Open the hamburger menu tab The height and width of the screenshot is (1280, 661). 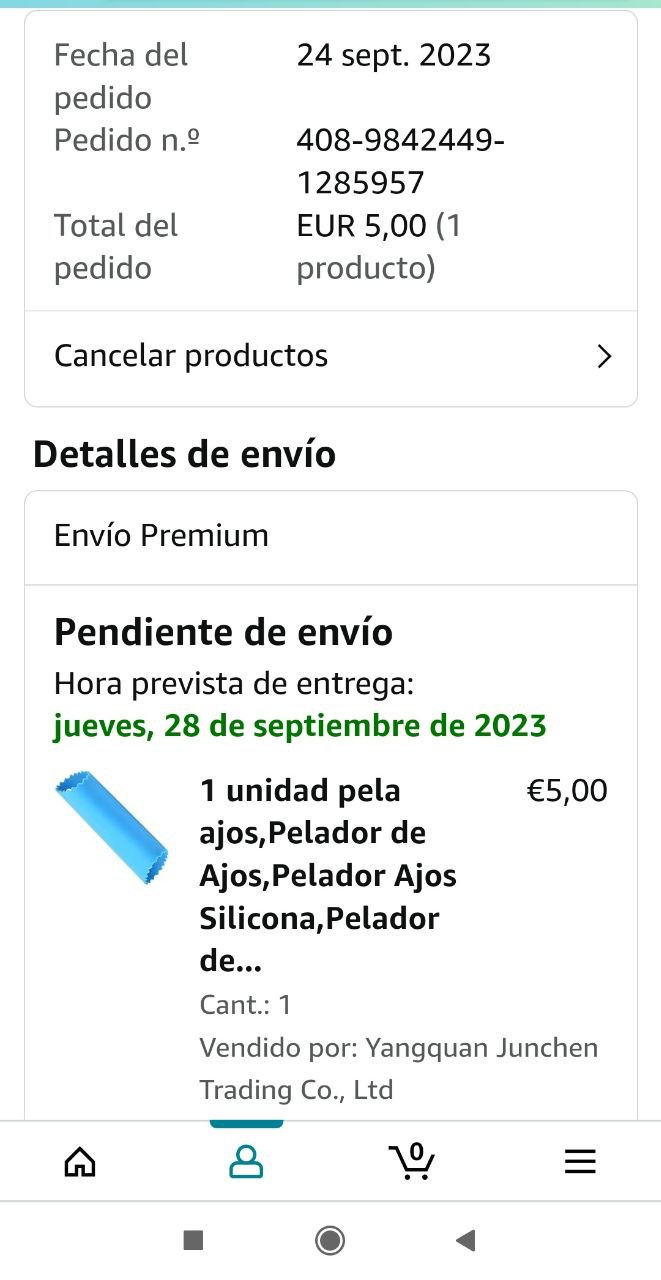tap(580, 1161)
